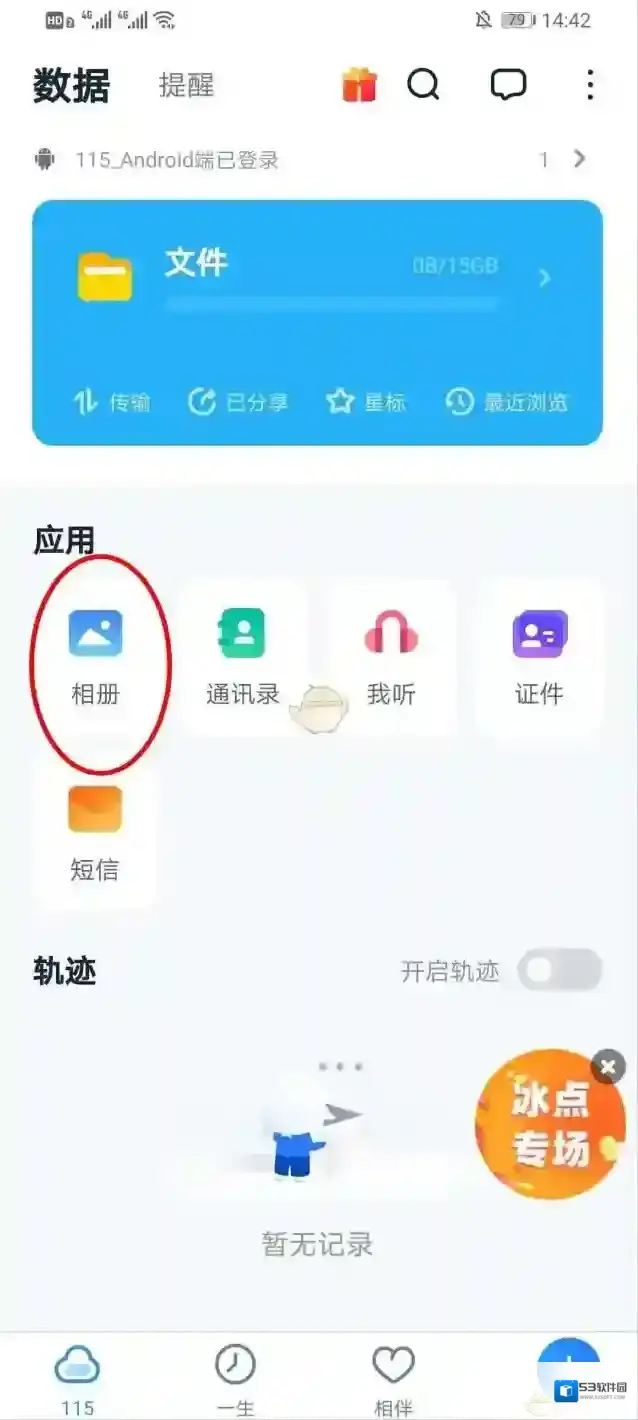Viewport: 638px width, 1420px height.
Task: Open the search magnifier icon
Action: point(424,85)
